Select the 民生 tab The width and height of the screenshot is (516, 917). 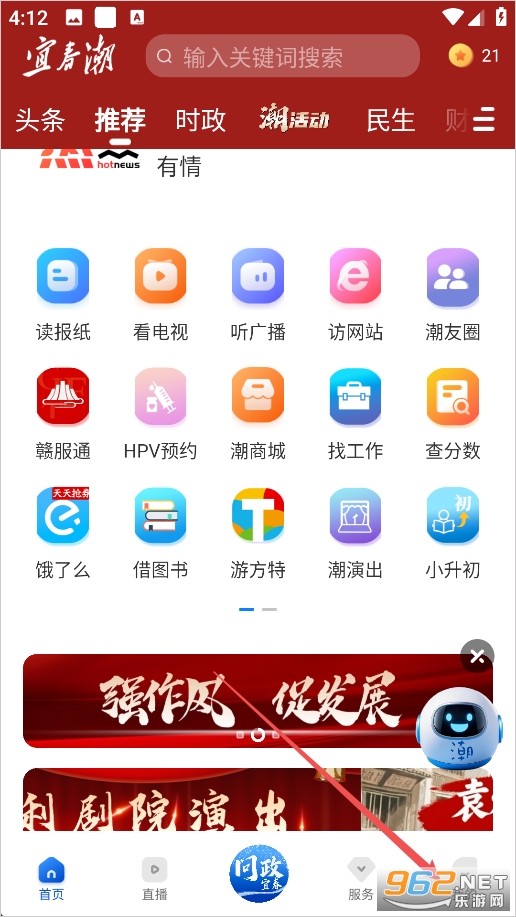pyautogui.click(x=391, y=120)
